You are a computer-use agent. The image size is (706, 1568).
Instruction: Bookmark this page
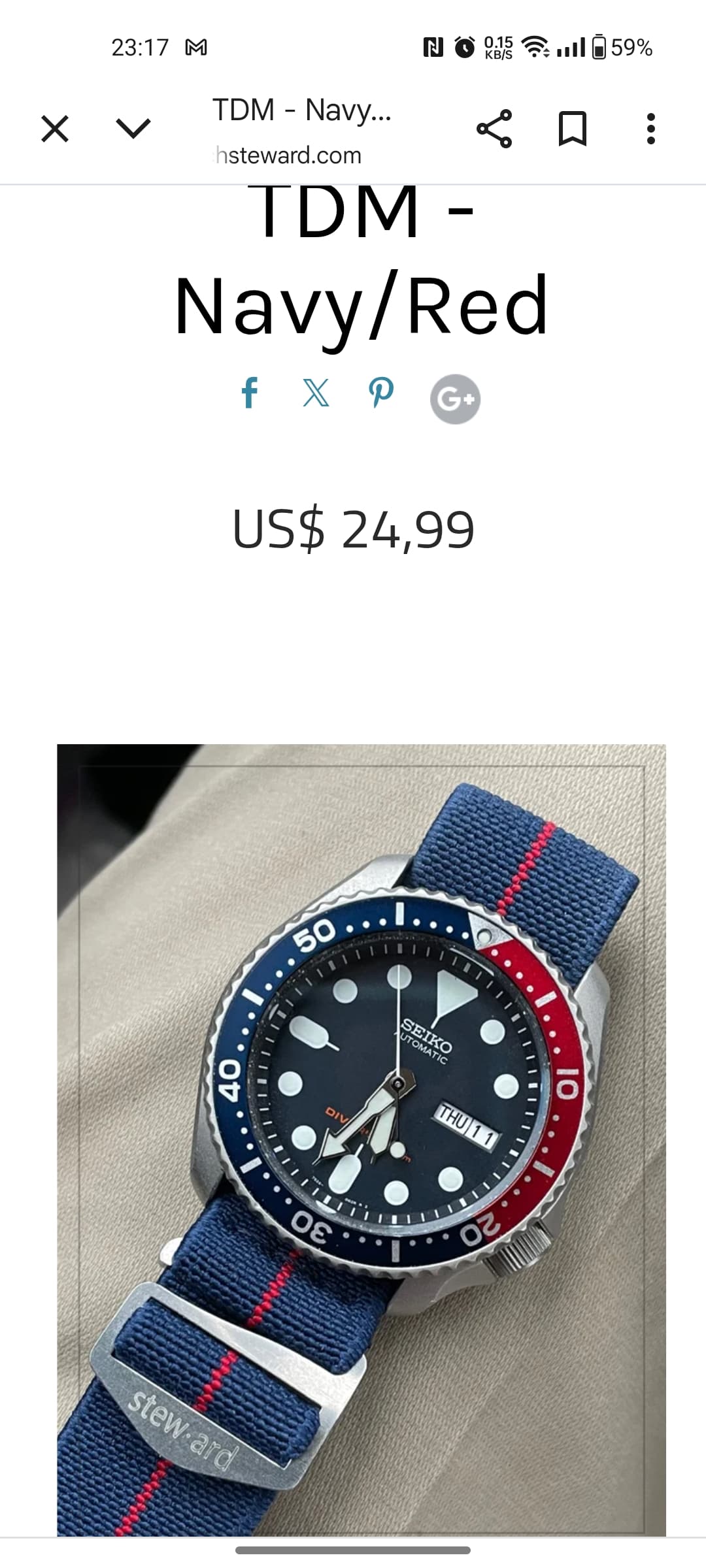tap(573, 129)
